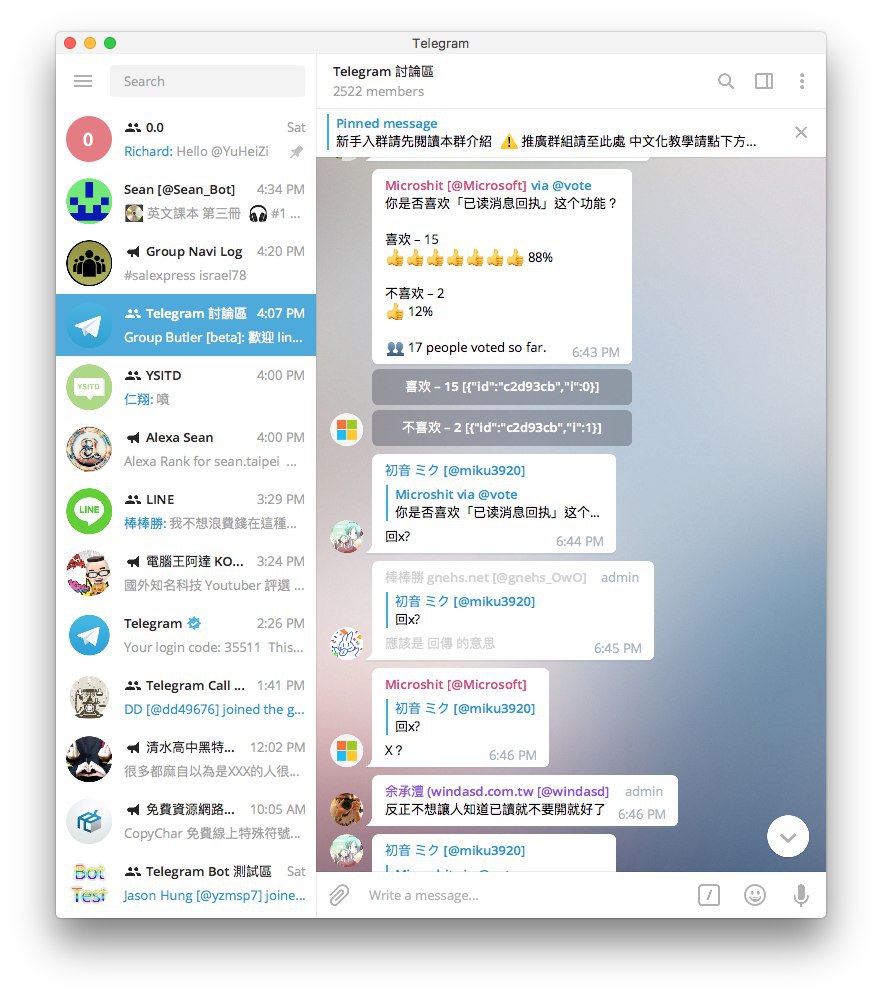
Task: Vote 喜欢 in the poll
Action: pos(501,386)
